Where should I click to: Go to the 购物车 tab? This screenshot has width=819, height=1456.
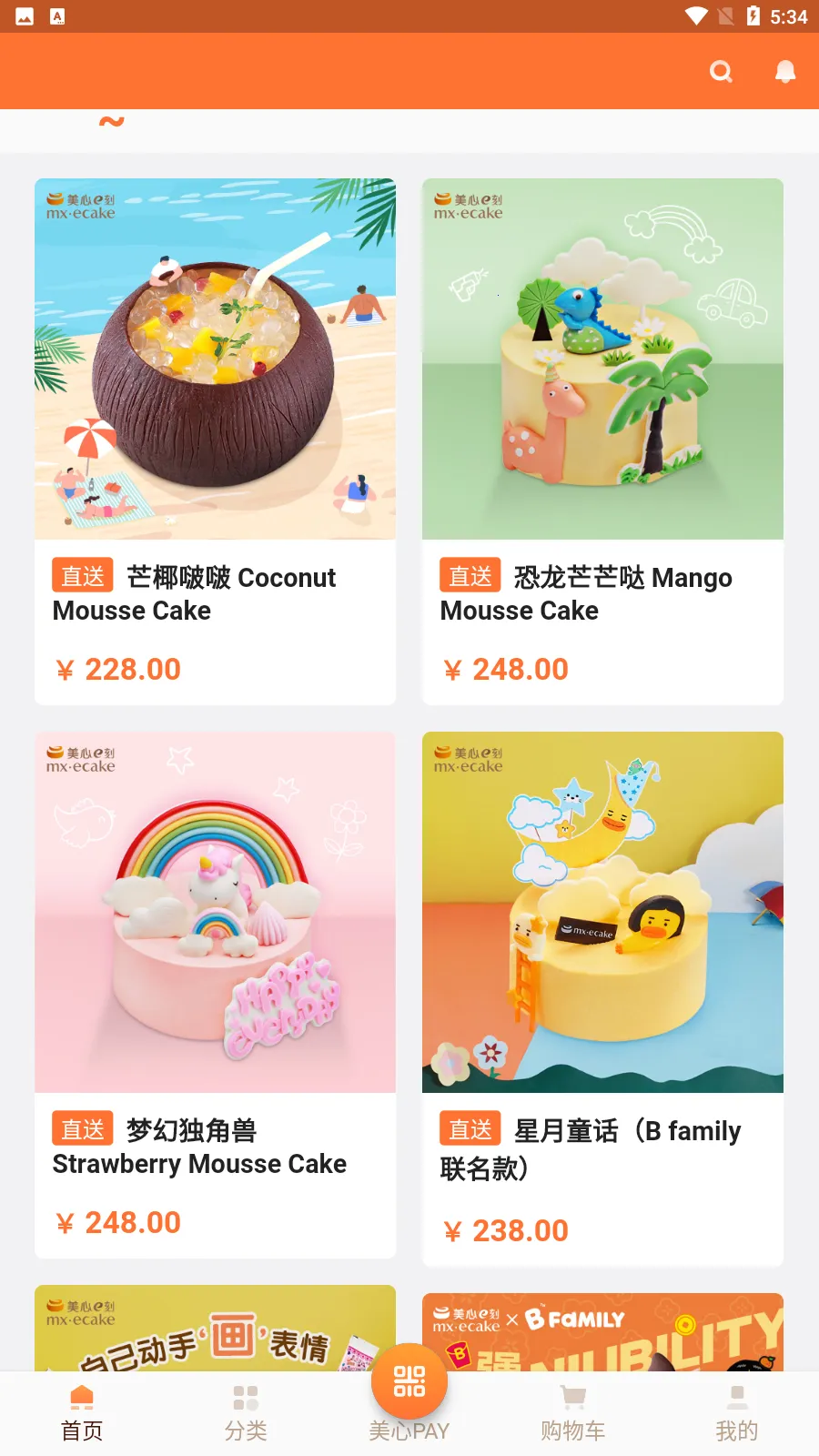pos(572,1412)
